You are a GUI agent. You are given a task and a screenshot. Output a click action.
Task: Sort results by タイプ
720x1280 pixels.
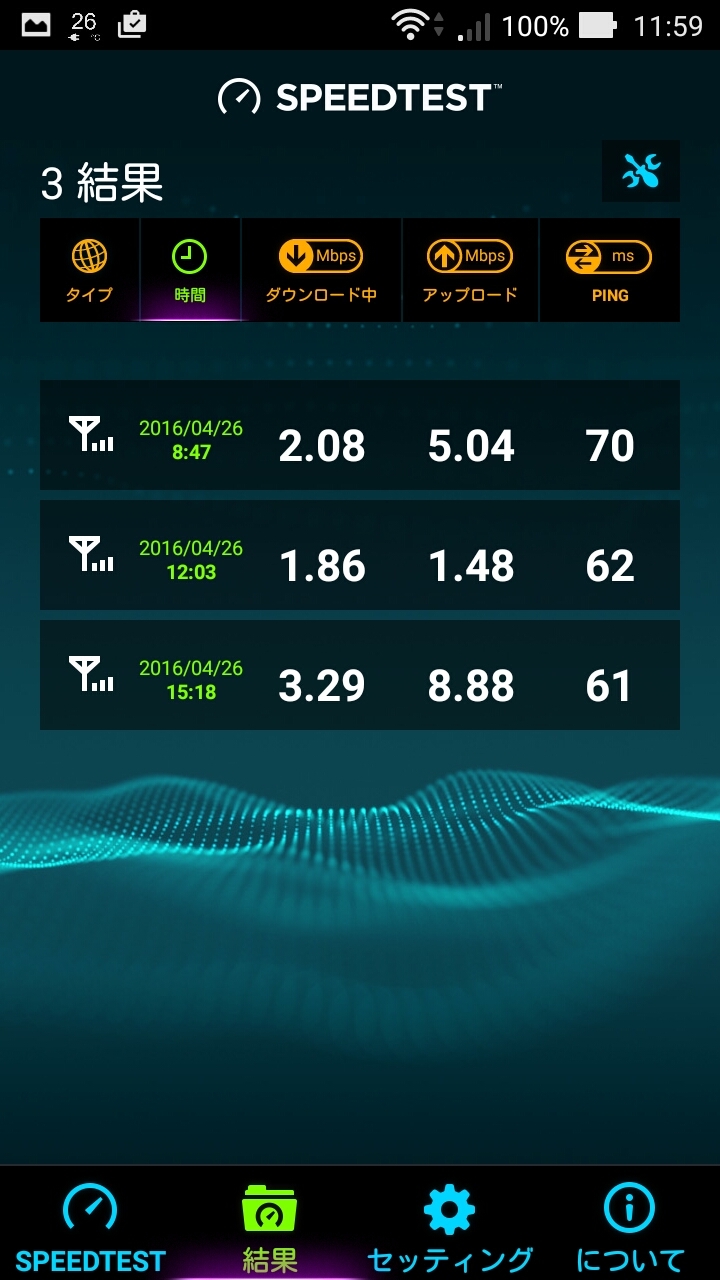[x=89, y=271]
